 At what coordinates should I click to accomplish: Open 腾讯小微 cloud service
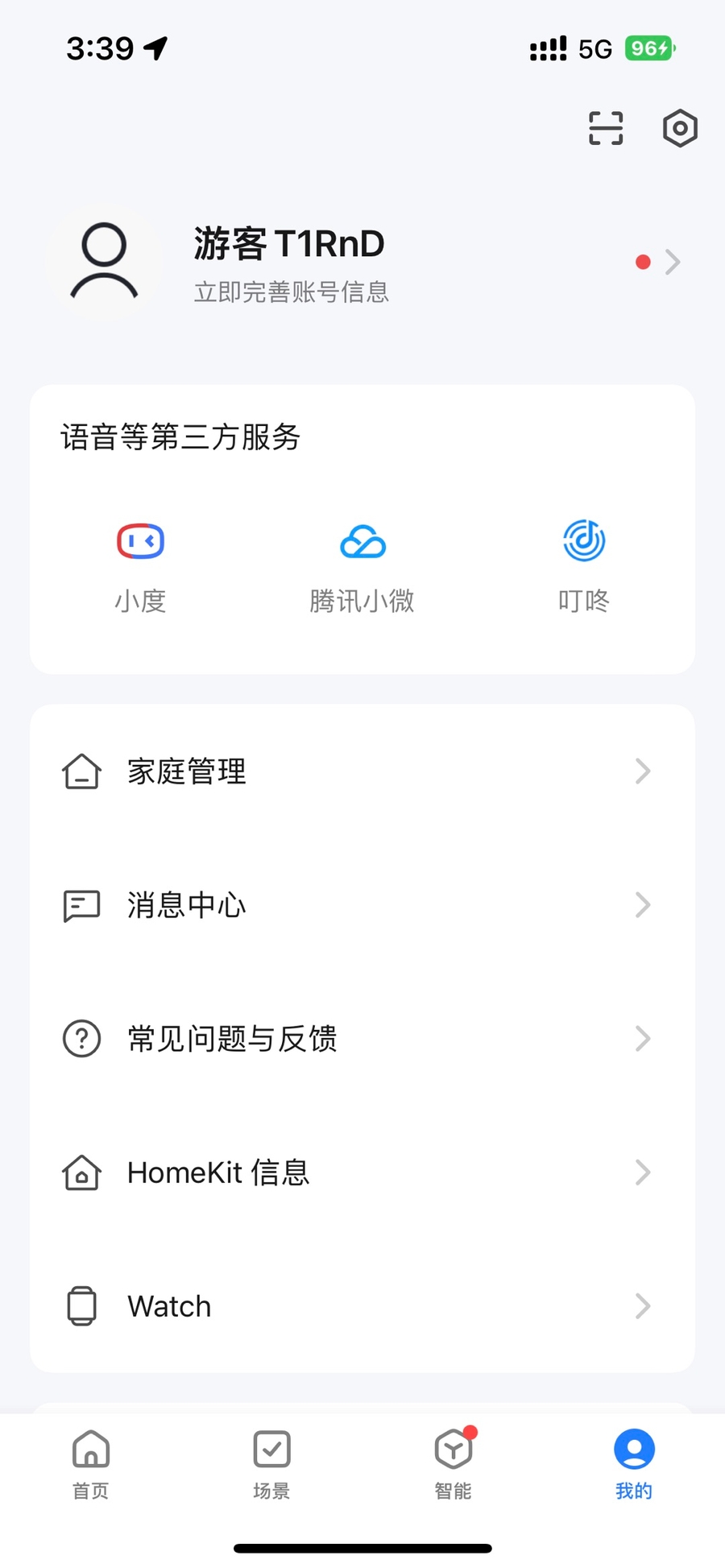pos(362,540)
